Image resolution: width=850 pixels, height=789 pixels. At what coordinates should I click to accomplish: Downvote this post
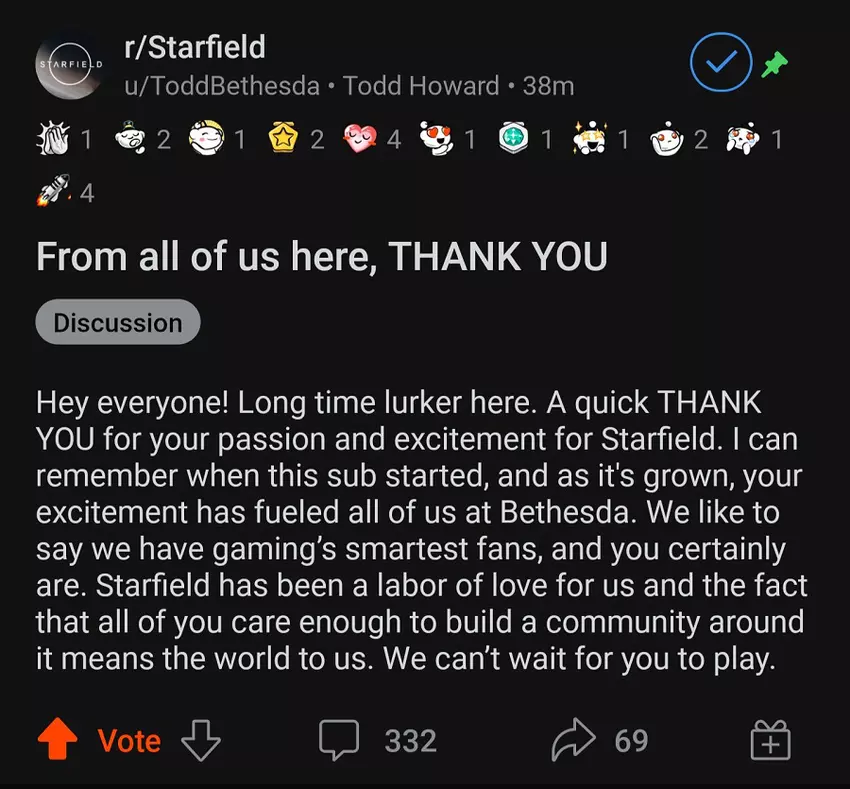pyautogui.click(x=200, y=740)
